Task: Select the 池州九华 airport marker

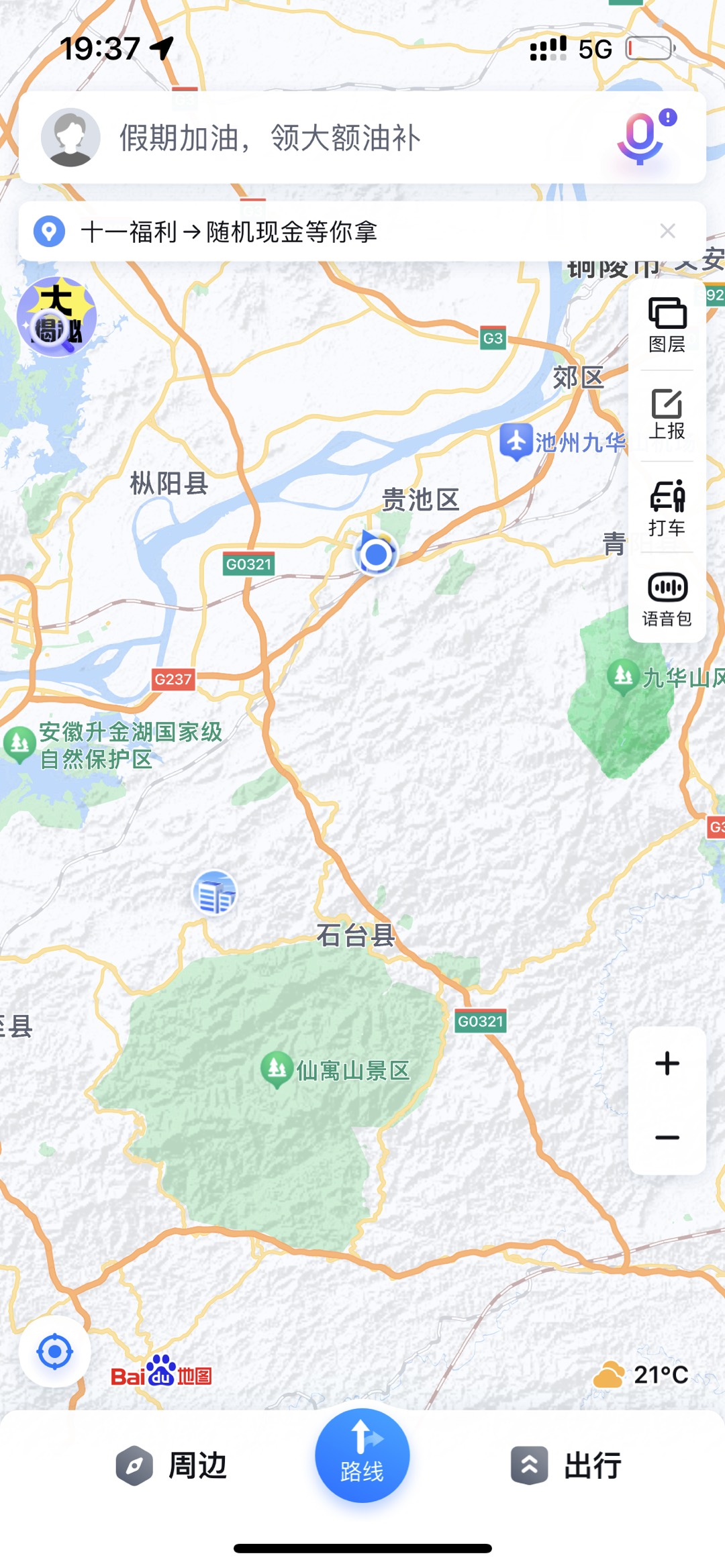Action: (x=516, y=441)
